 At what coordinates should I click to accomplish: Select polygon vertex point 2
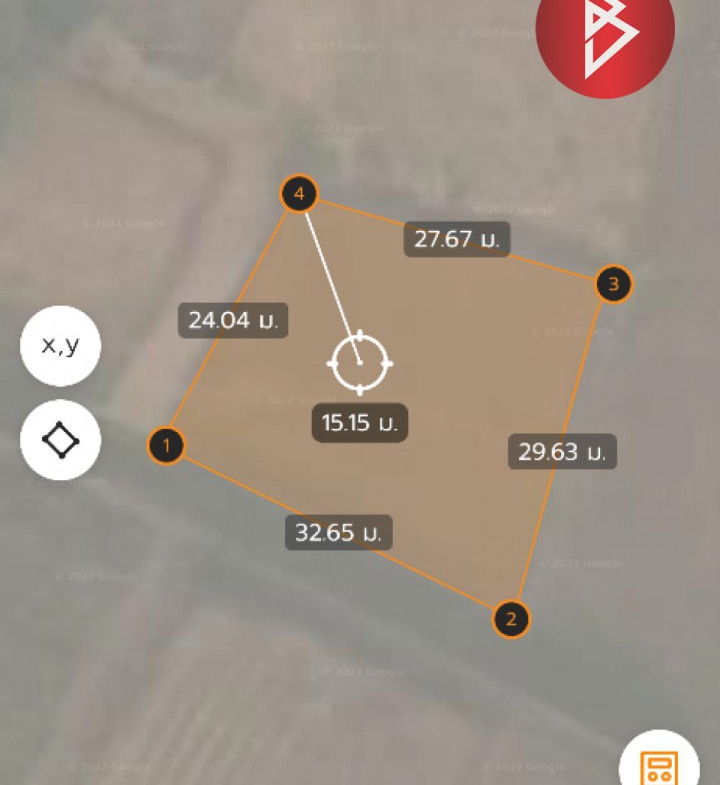[x=511, y=619]
